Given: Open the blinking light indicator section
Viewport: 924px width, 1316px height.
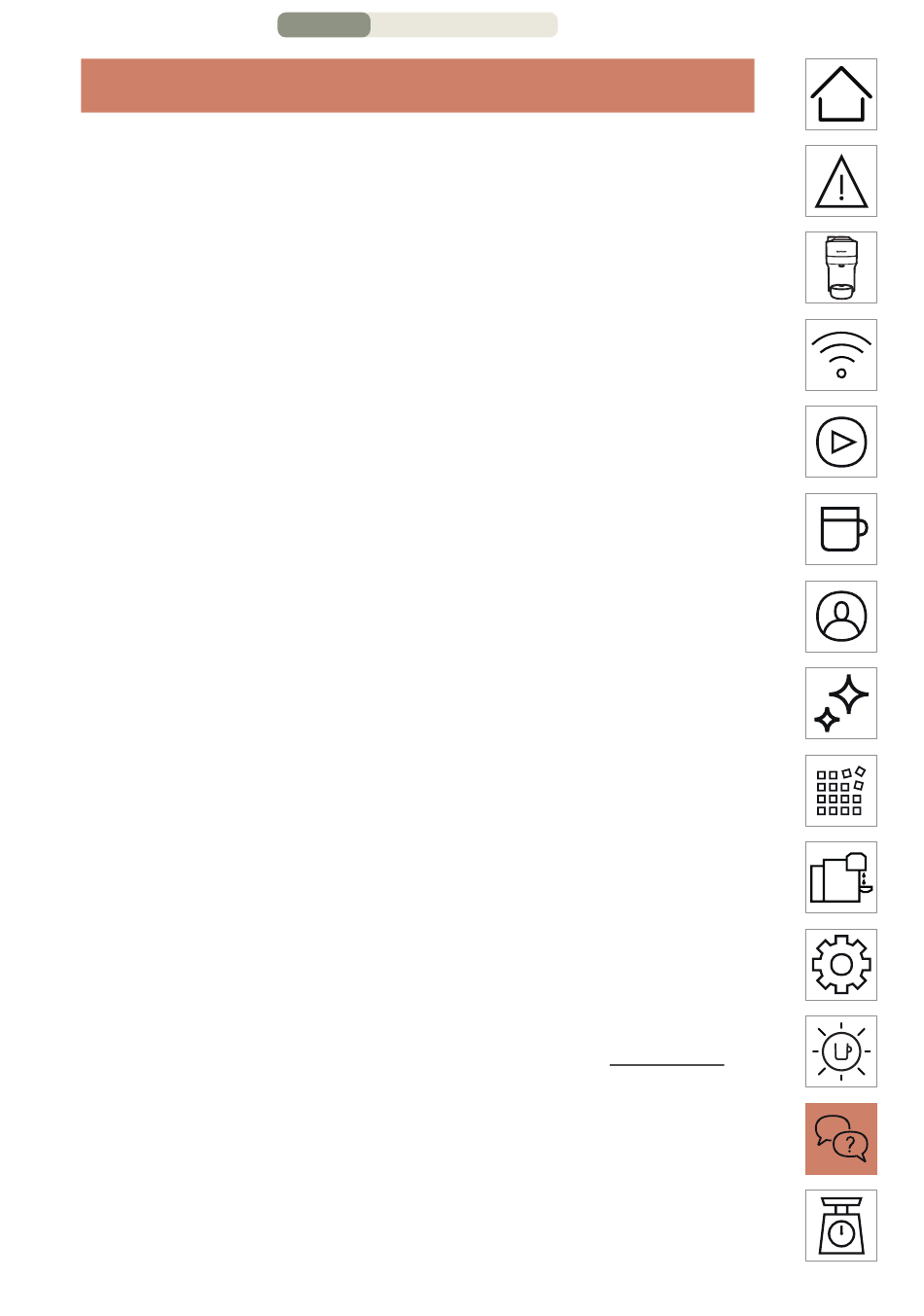Looking at the screenshot, I should [840, 1051].
